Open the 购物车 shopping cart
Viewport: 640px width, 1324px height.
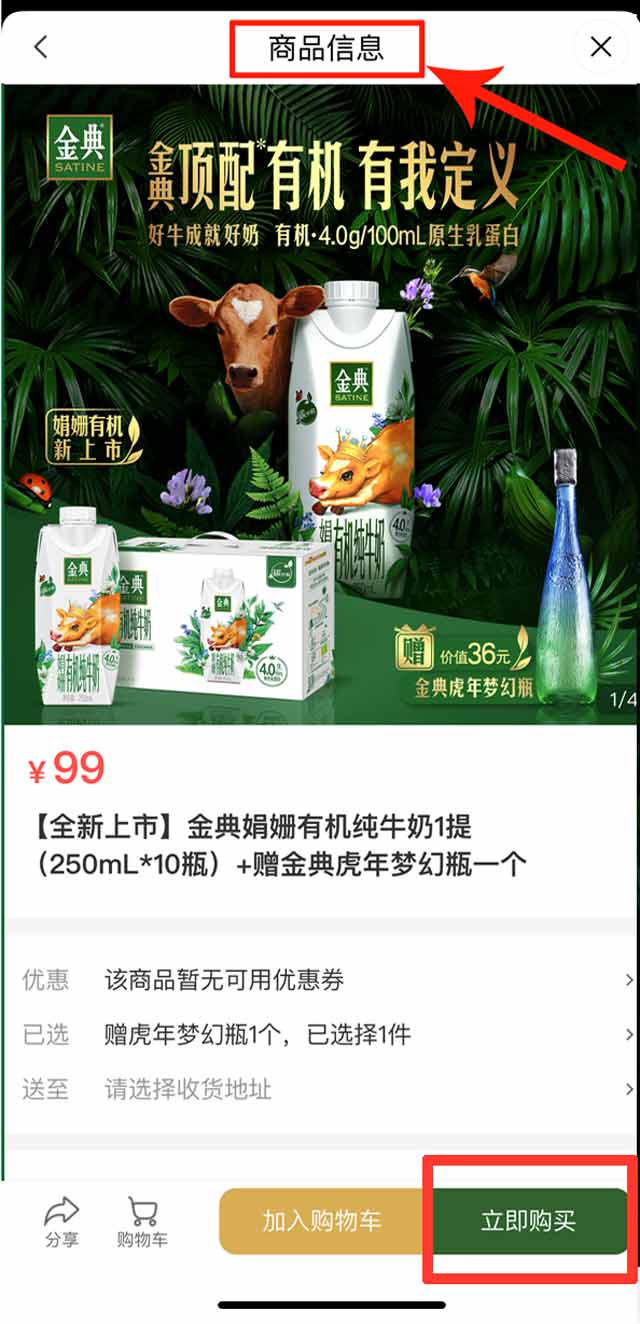[142, 1222]
